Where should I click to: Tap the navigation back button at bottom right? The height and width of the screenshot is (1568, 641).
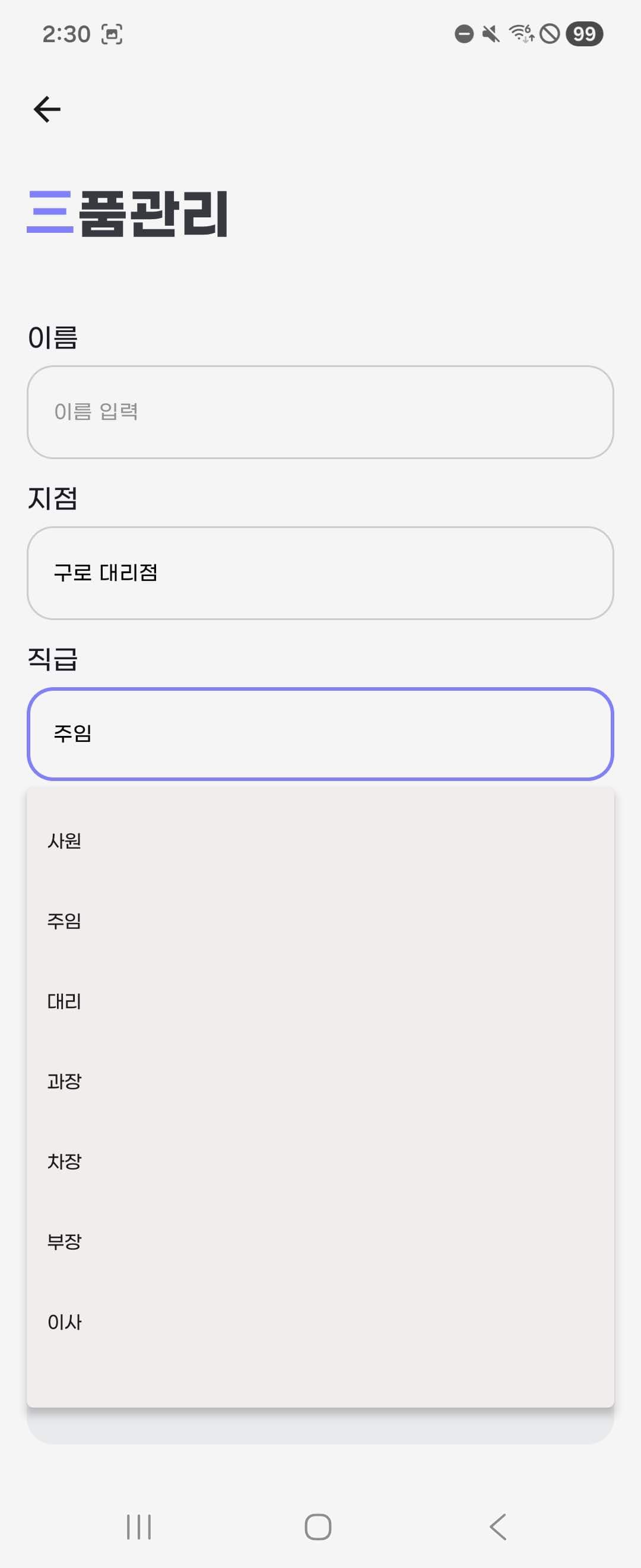click(x=499, y=1524)
